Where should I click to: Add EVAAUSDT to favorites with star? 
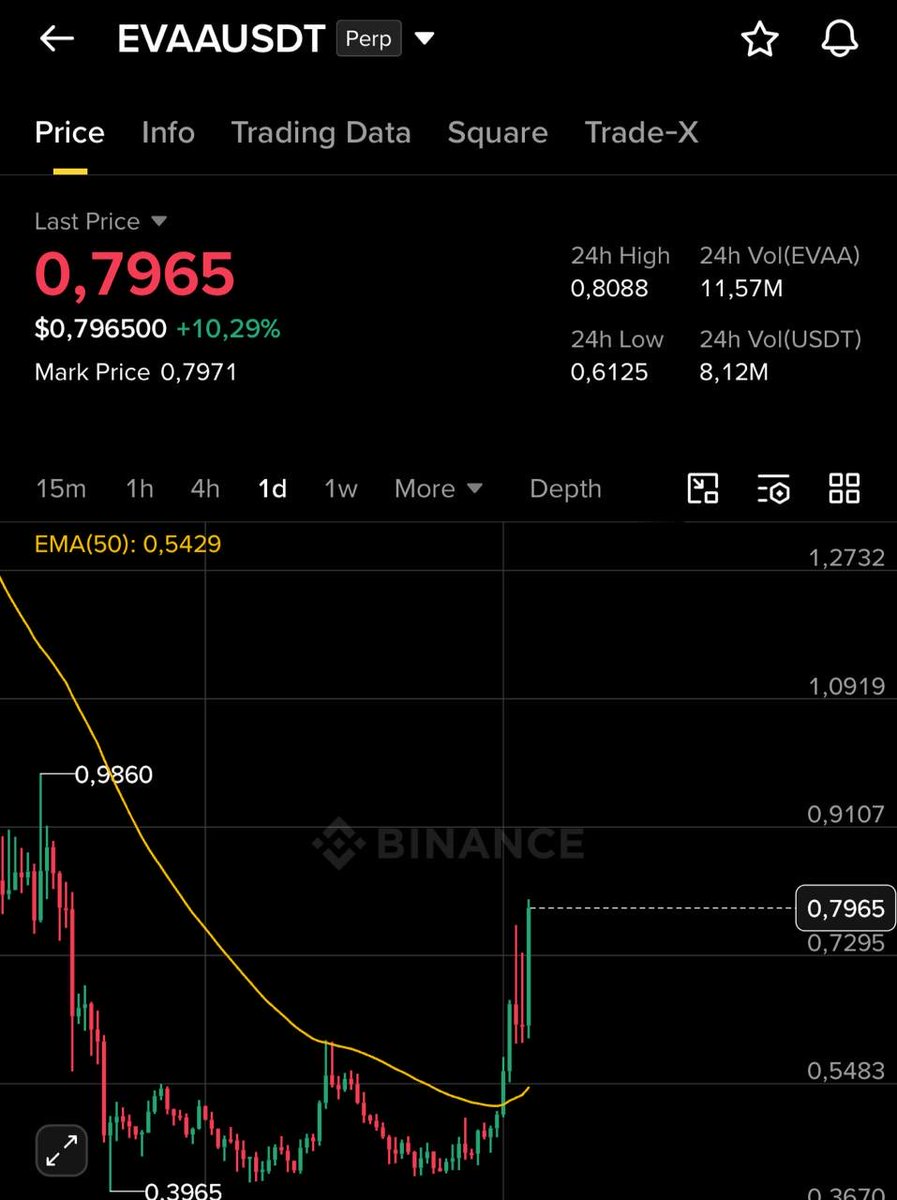(759, 39)
